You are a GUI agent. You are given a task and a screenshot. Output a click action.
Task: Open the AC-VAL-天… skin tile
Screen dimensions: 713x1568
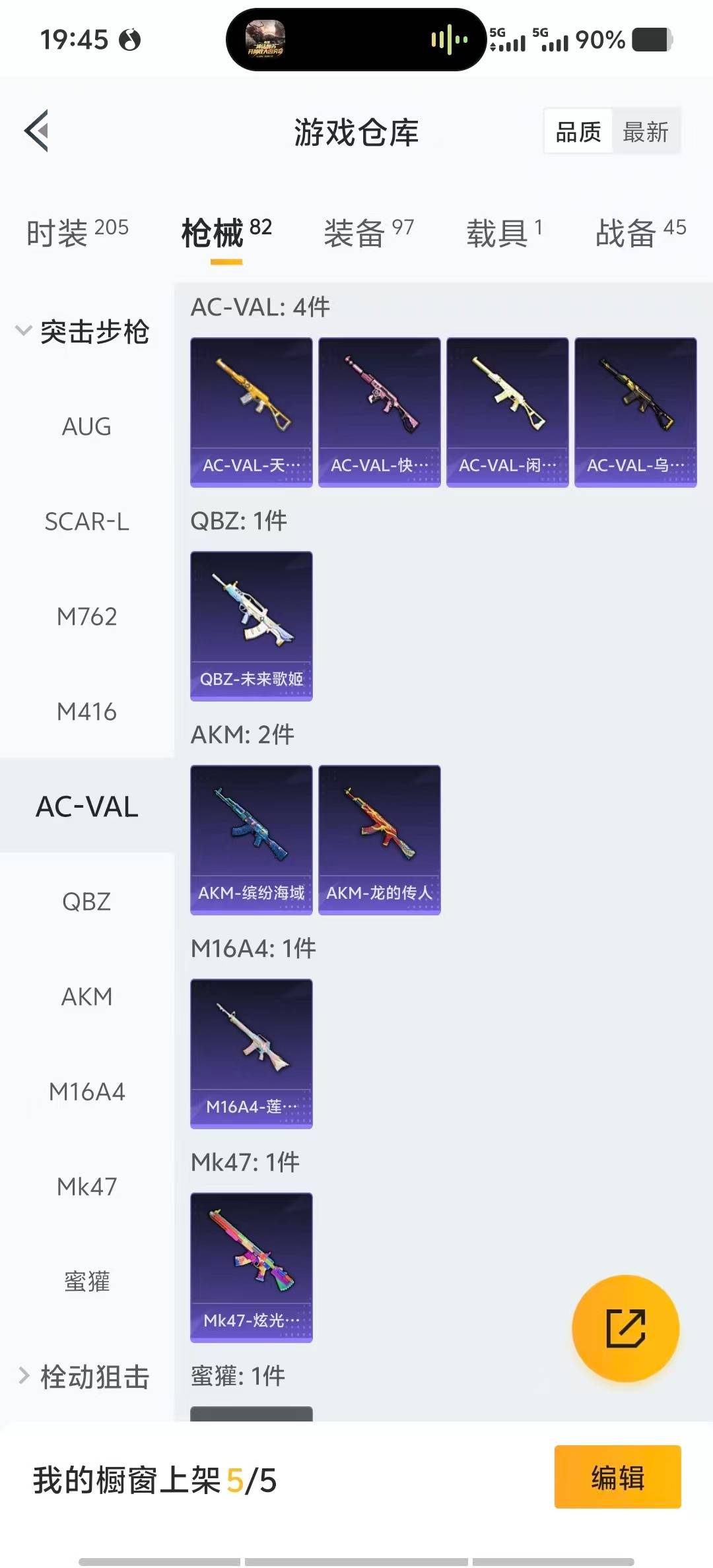[252, 412]
